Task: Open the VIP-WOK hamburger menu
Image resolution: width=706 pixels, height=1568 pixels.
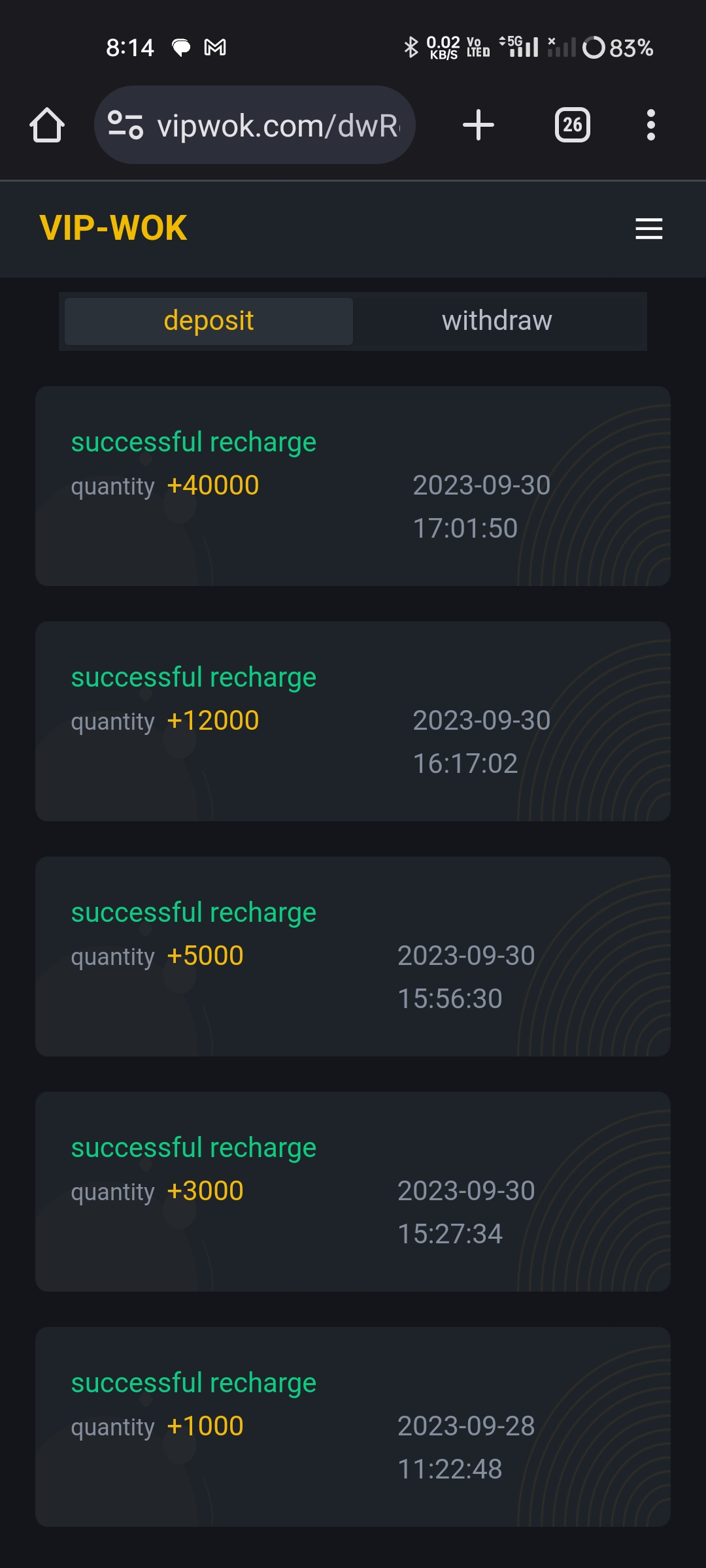Action: click(x=648, y=229)
